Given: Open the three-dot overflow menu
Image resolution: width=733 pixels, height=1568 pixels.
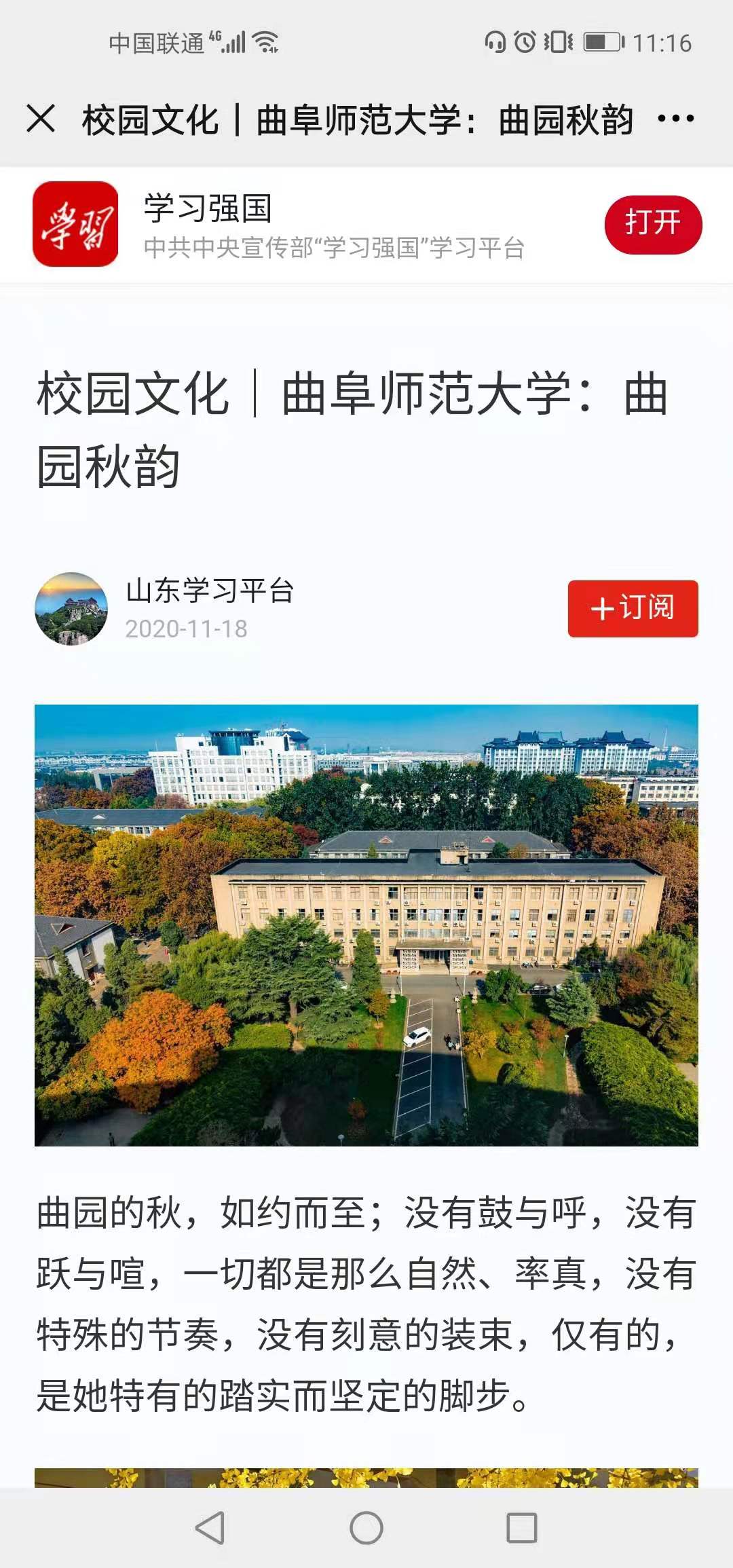Looking at the screenshot, I should coord(676,119).
